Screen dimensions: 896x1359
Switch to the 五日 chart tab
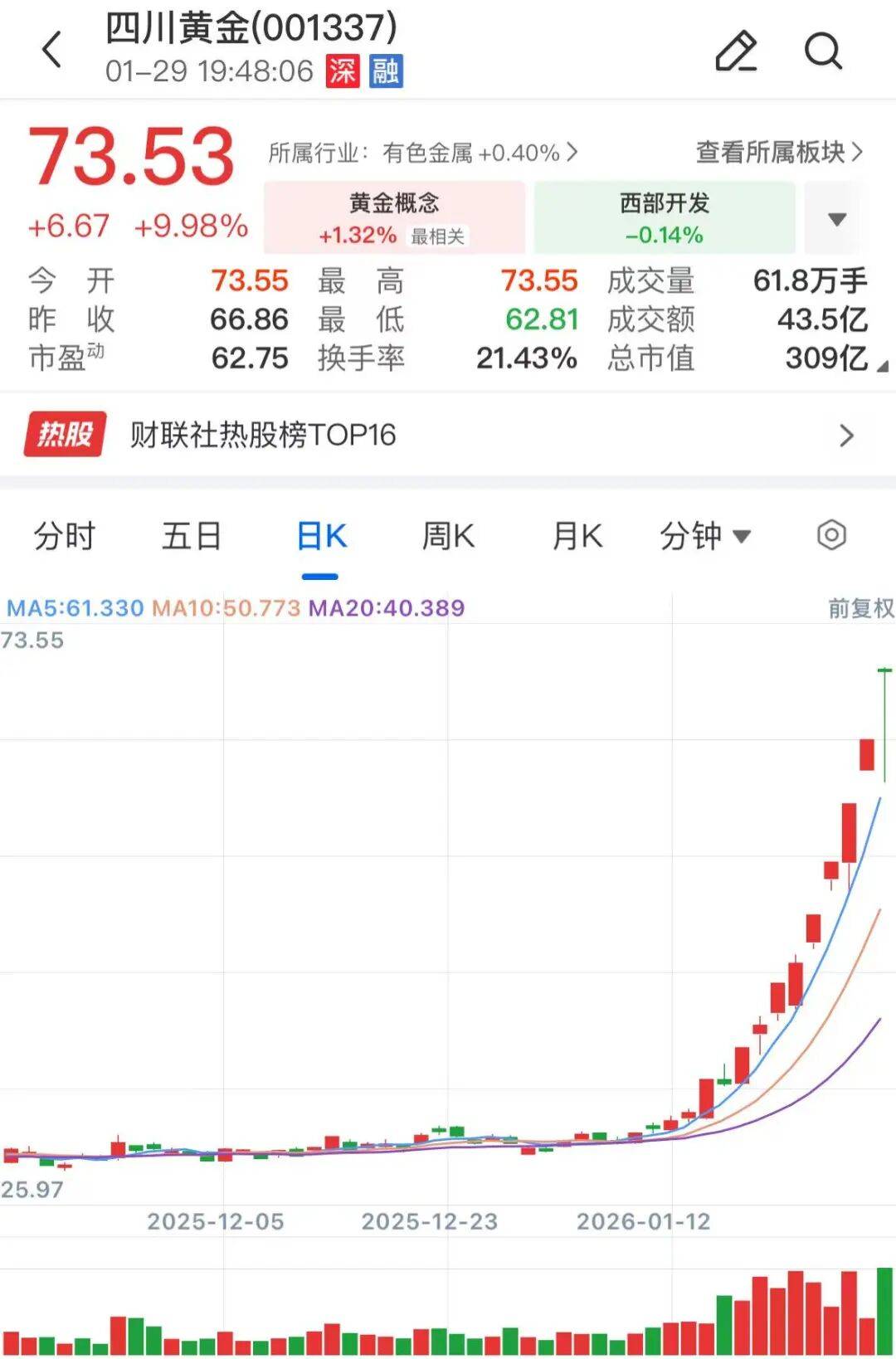[192, 536]
